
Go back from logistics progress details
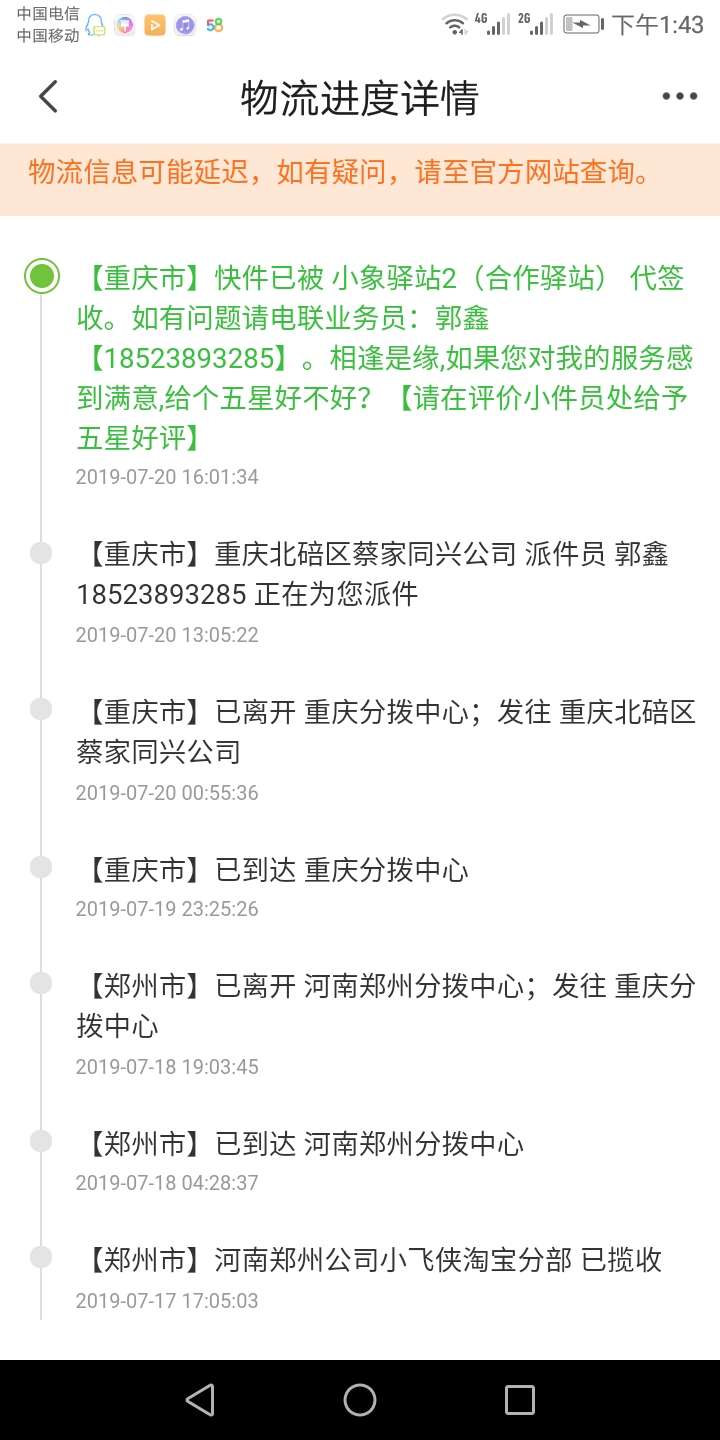(48, 97)
